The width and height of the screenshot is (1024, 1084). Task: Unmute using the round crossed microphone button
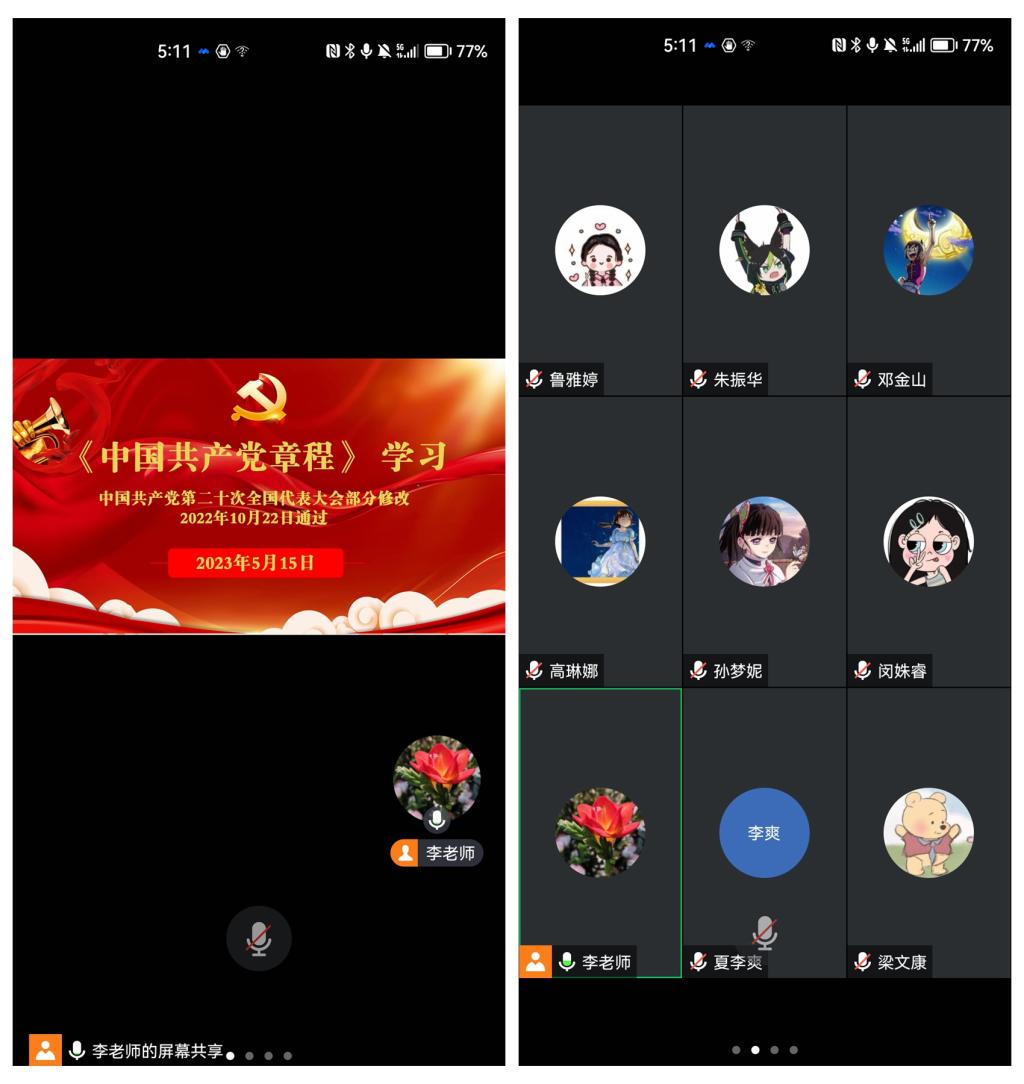click(x=259, y=938)
